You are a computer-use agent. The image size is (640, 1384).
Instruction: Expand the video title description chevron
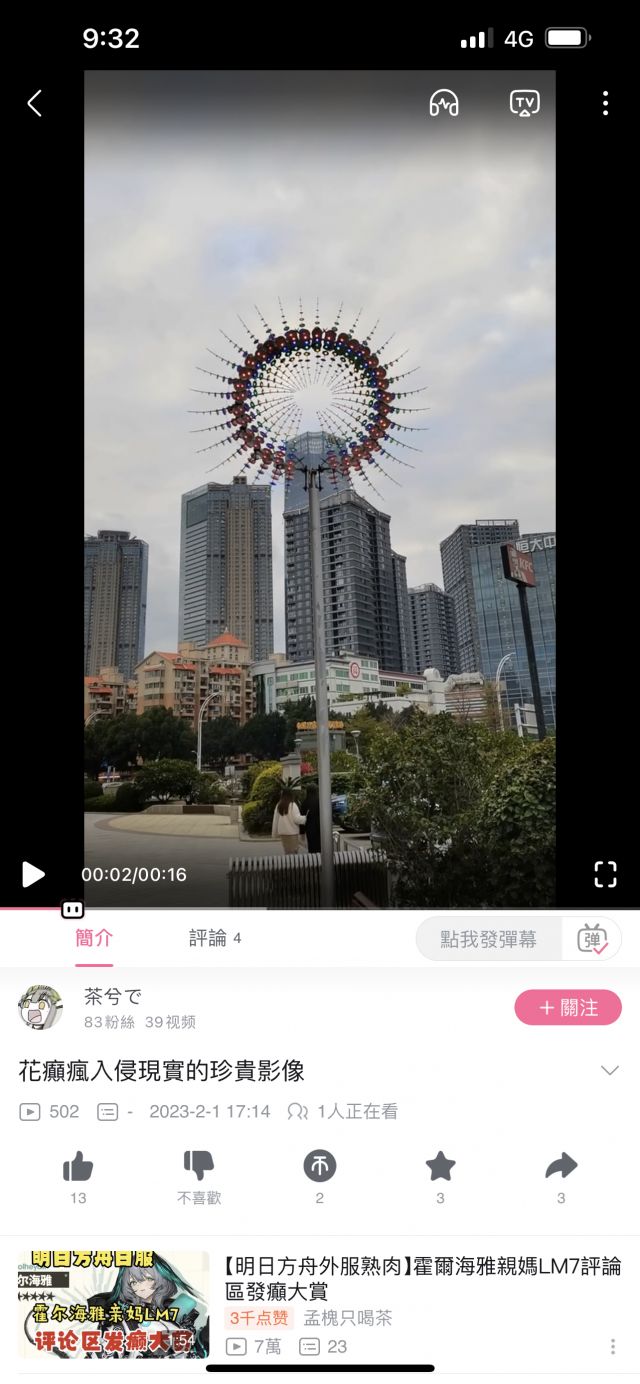(x=609, y=1071)
